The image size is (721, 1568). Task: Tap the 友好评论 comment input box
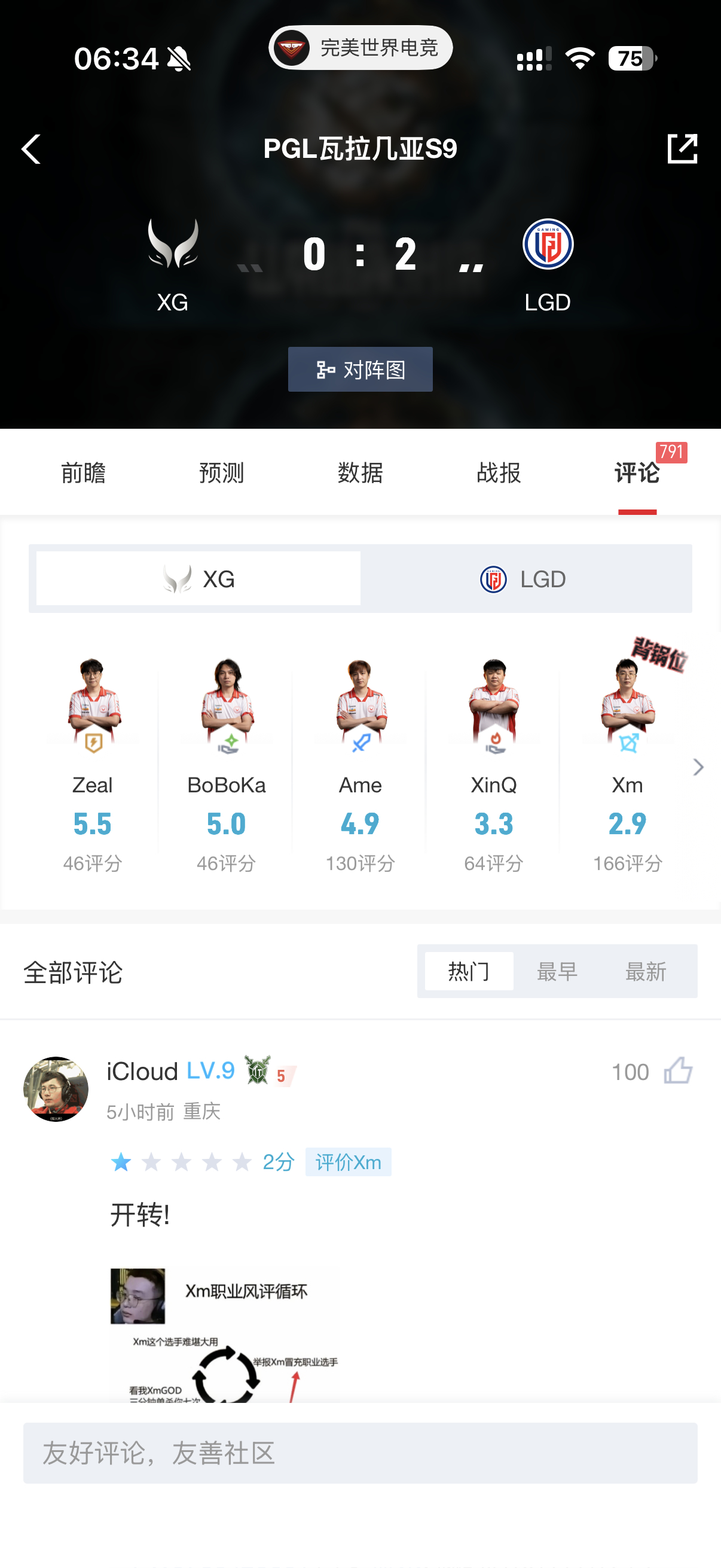(x=360, y=1453)
